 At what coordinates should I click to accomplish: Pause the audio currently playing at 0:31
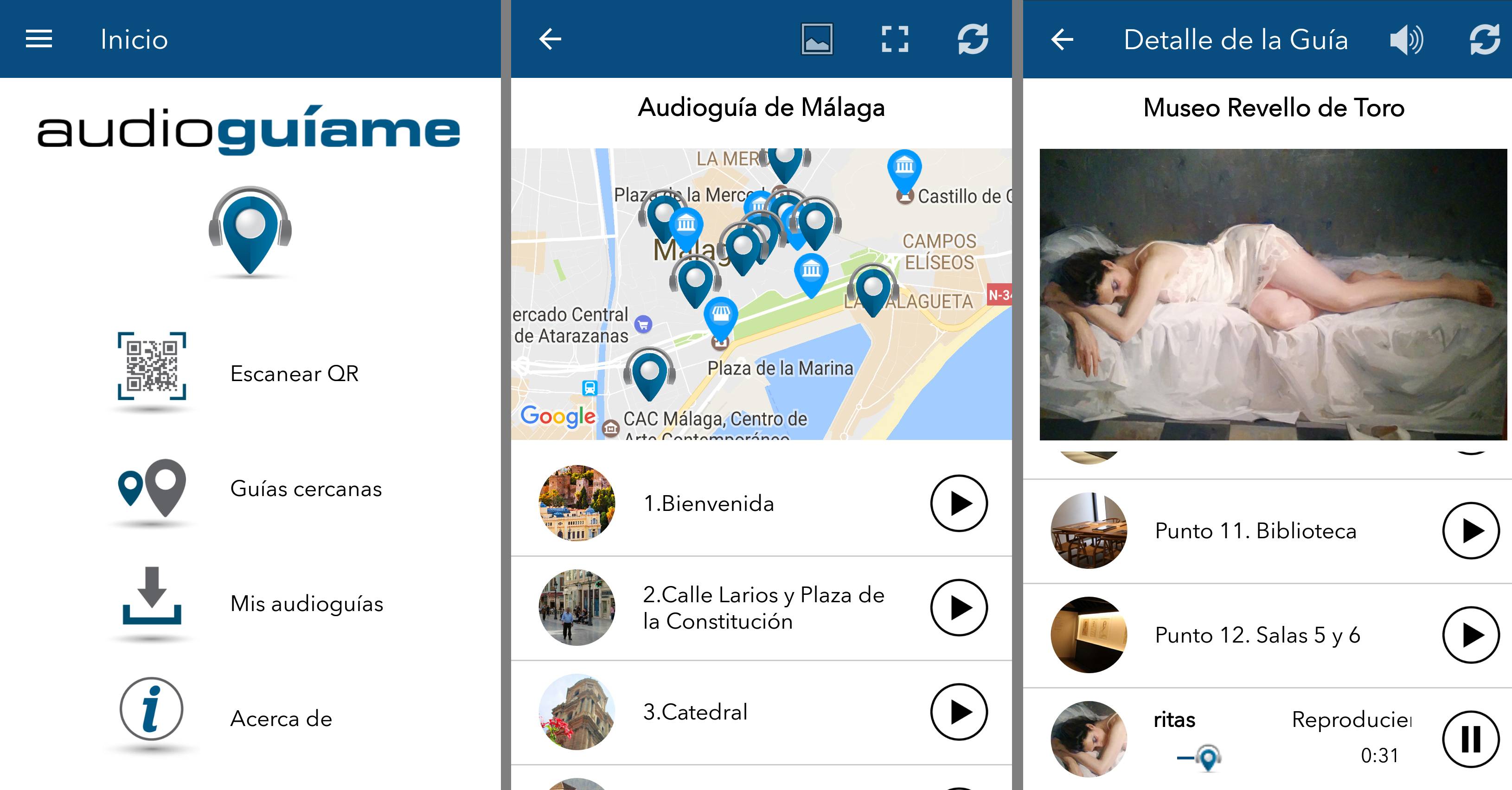pos(1470,739)
